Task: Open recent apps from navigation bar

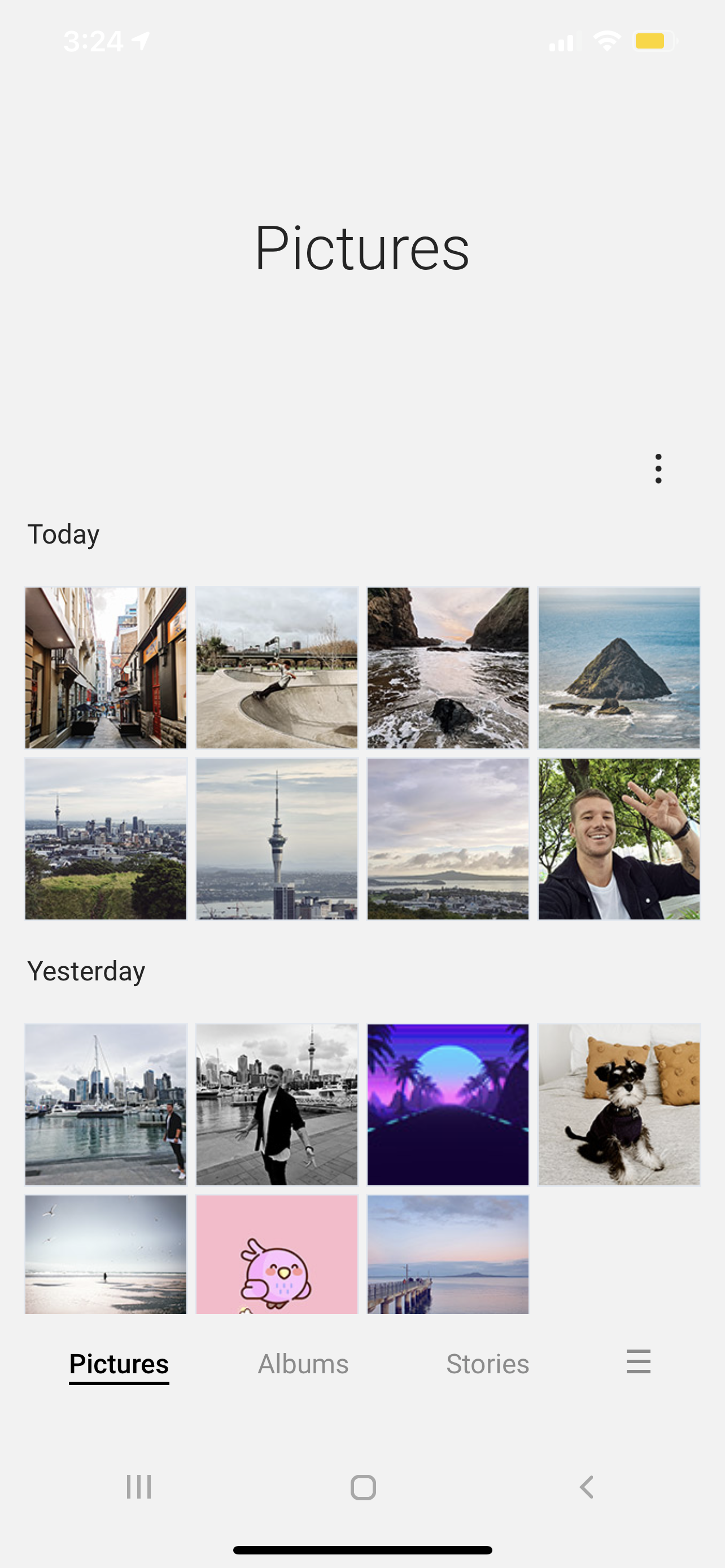Action: pos(139,1487)
